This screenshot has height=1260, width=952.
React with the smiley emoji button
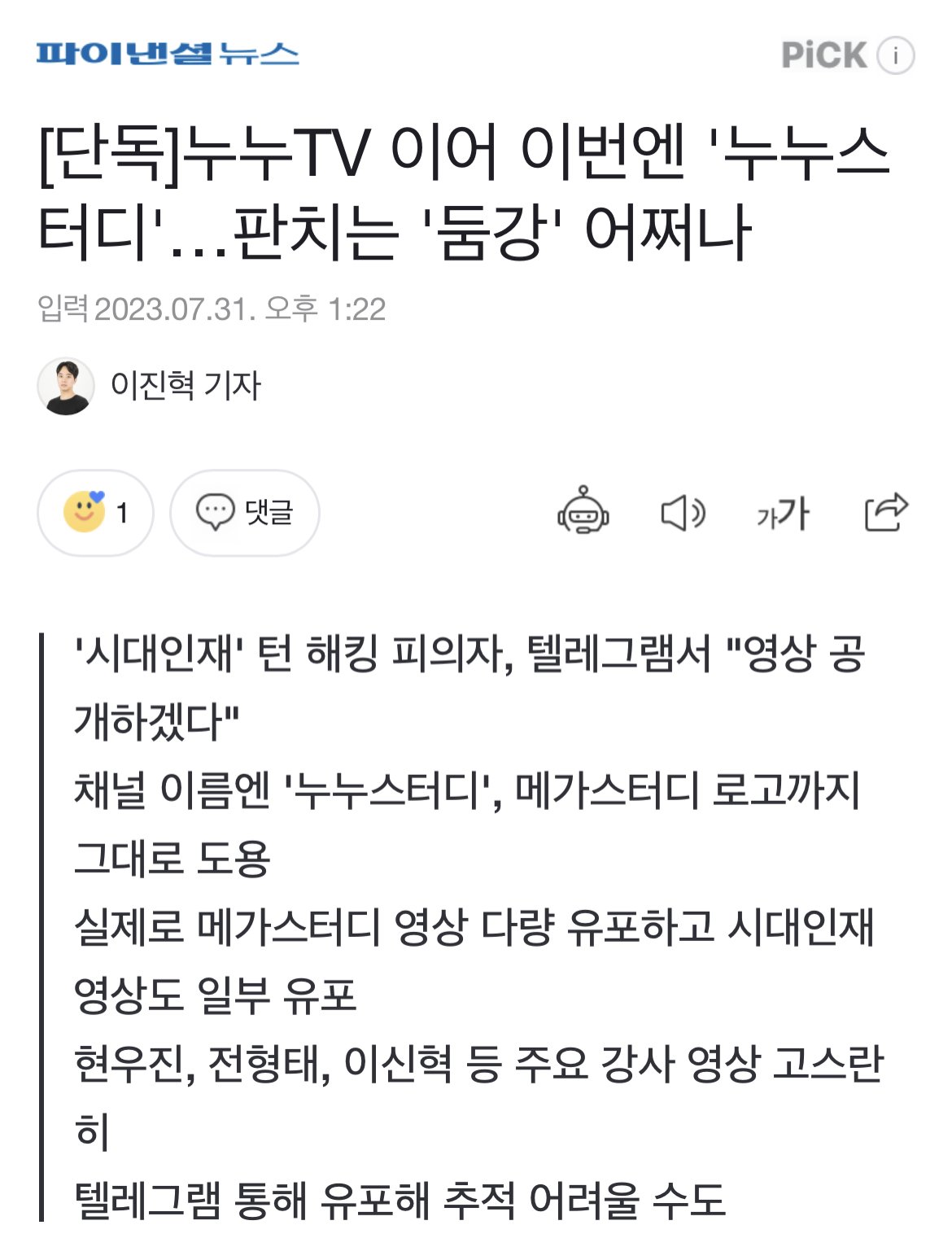pyautogui.click(x=95, y=513)
